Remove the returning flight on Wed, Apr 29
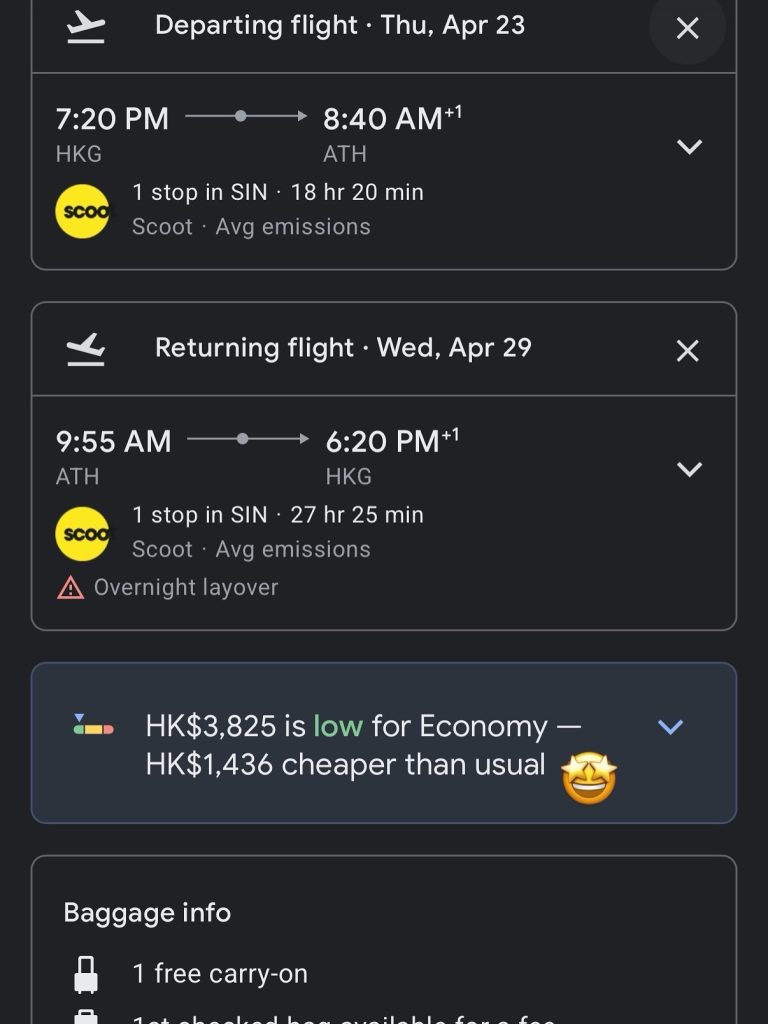 click(687, 351)
